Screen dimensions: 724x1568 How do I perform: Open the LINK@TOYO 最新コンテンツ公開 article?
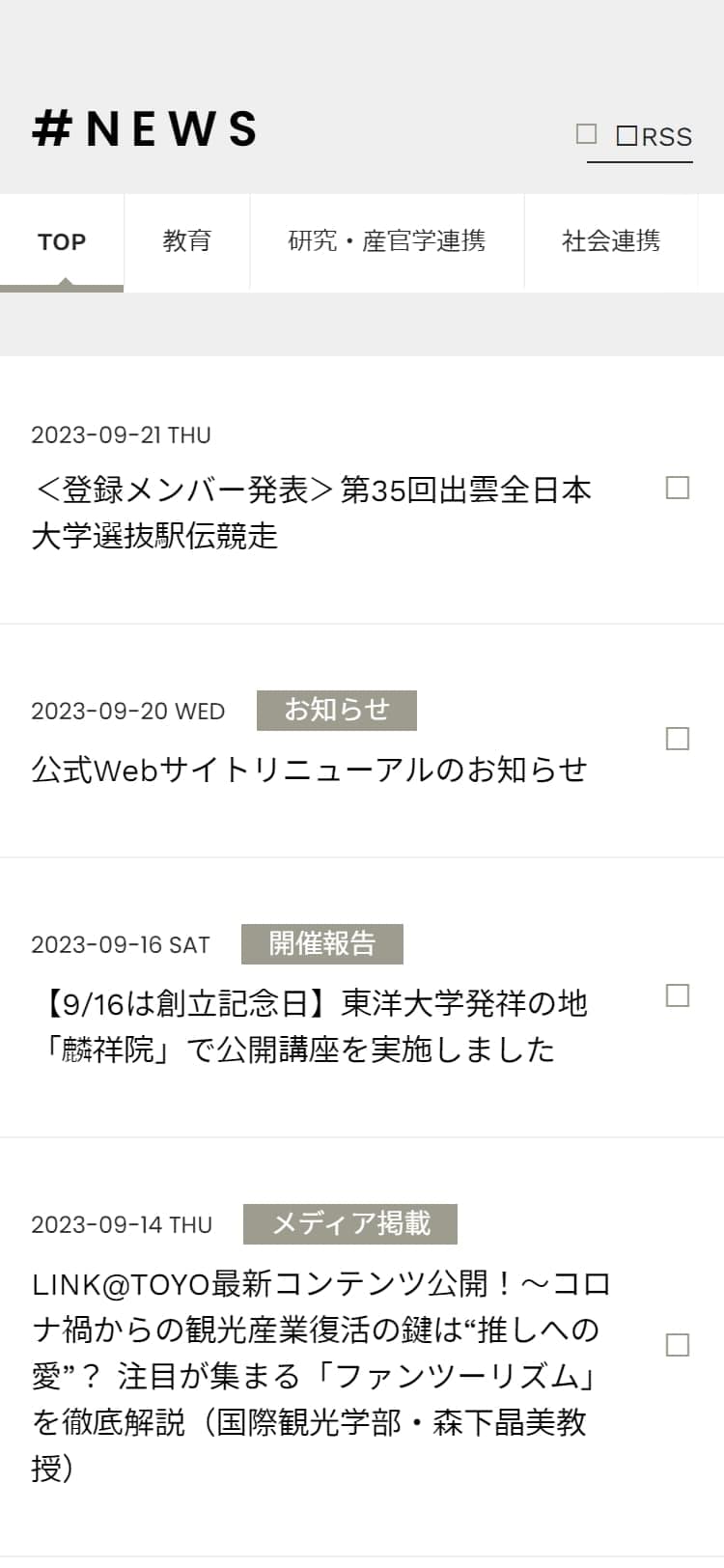(x=320, y=1376)
